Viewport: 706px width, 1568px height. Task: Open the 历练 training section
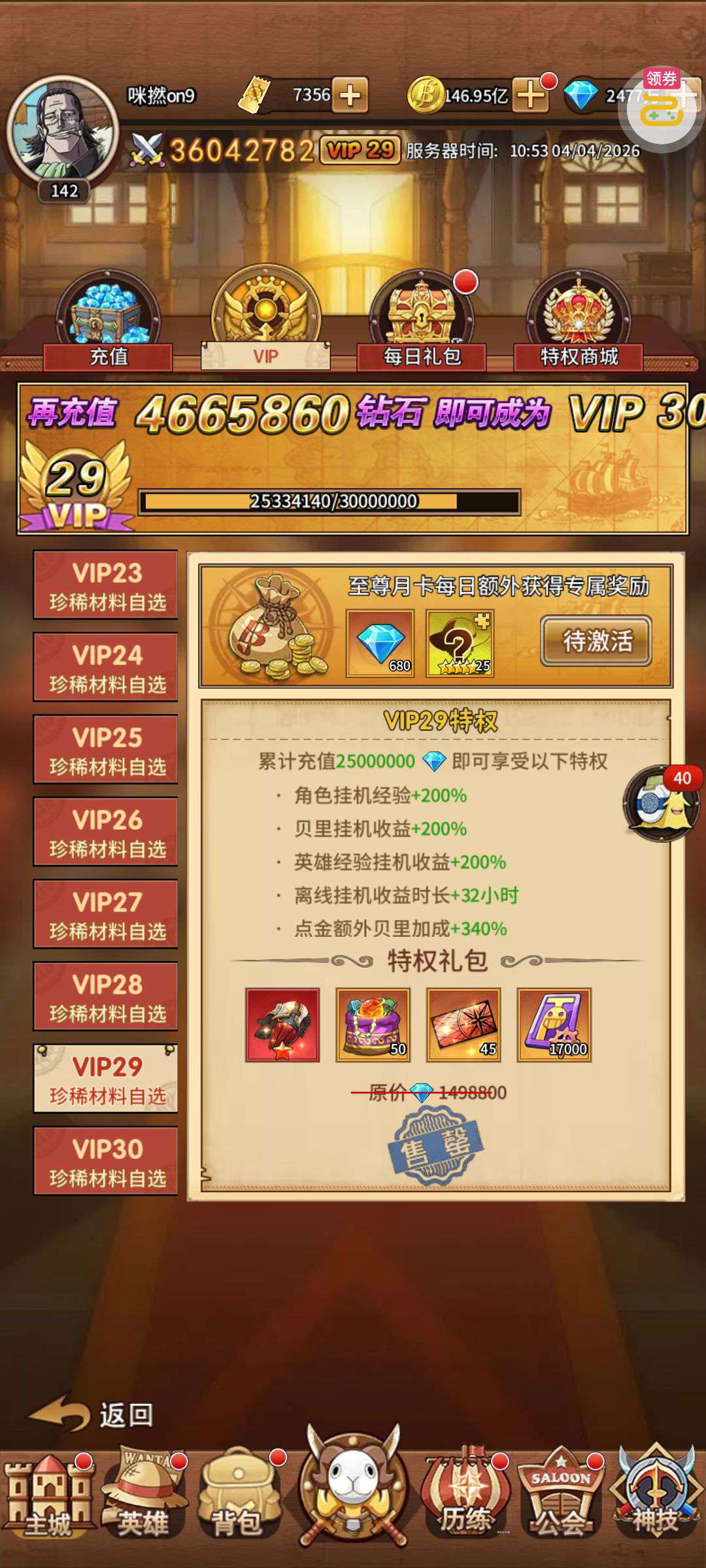[x=464, y=1496]
